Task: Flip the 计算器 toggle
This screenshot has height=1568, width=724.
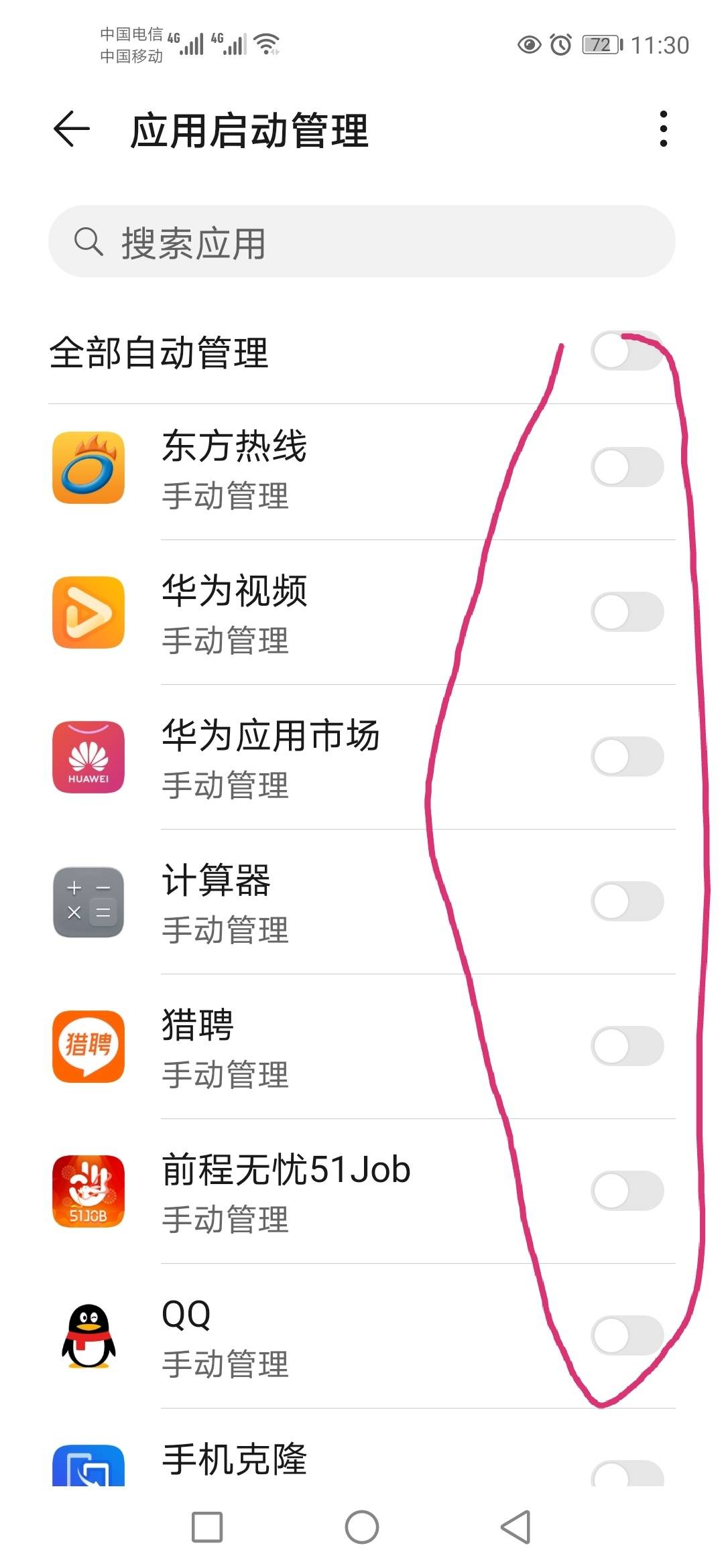Action: (627, 901)
